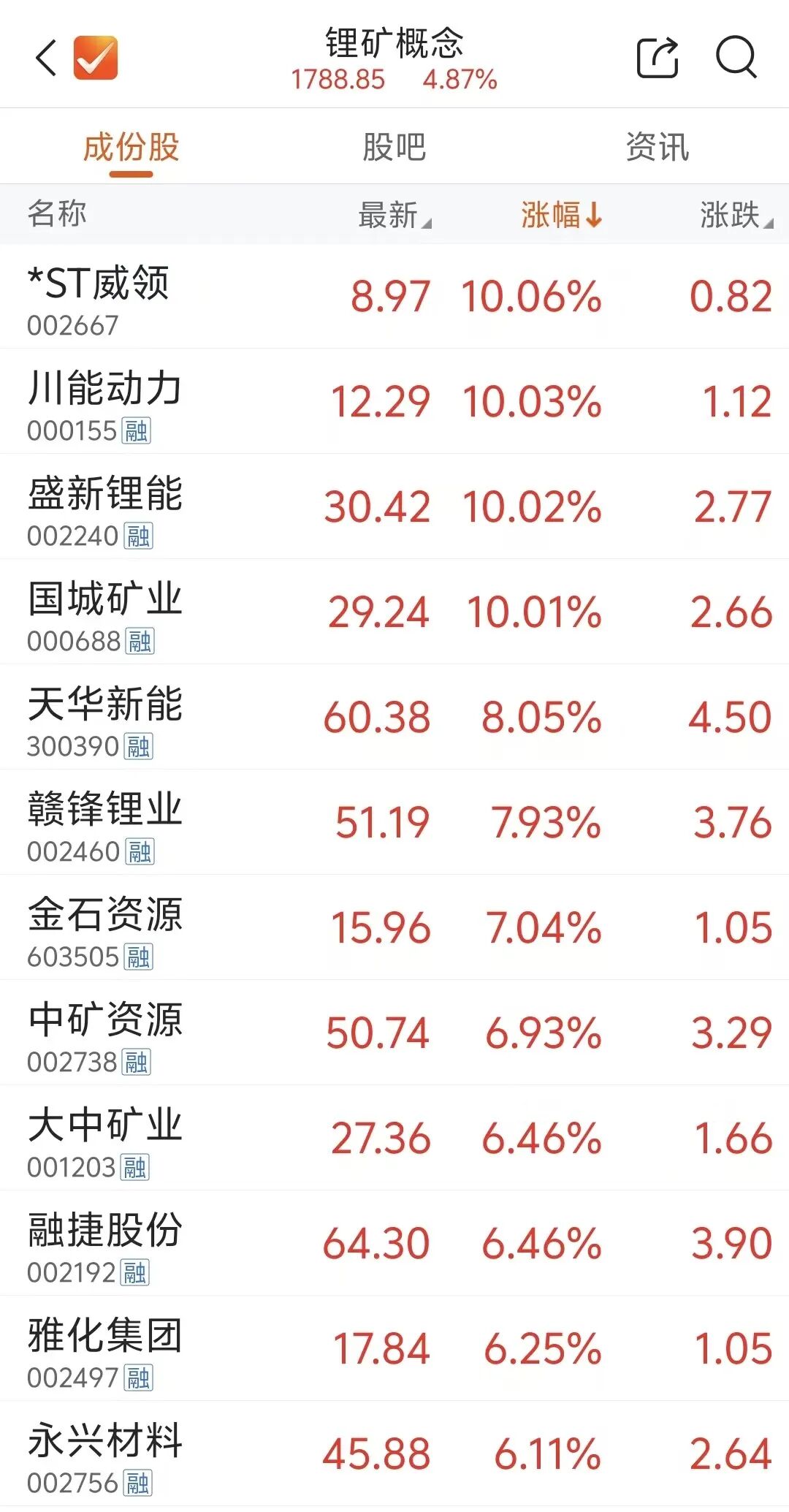Tap the orange checkmark icon

coord(96,58)
